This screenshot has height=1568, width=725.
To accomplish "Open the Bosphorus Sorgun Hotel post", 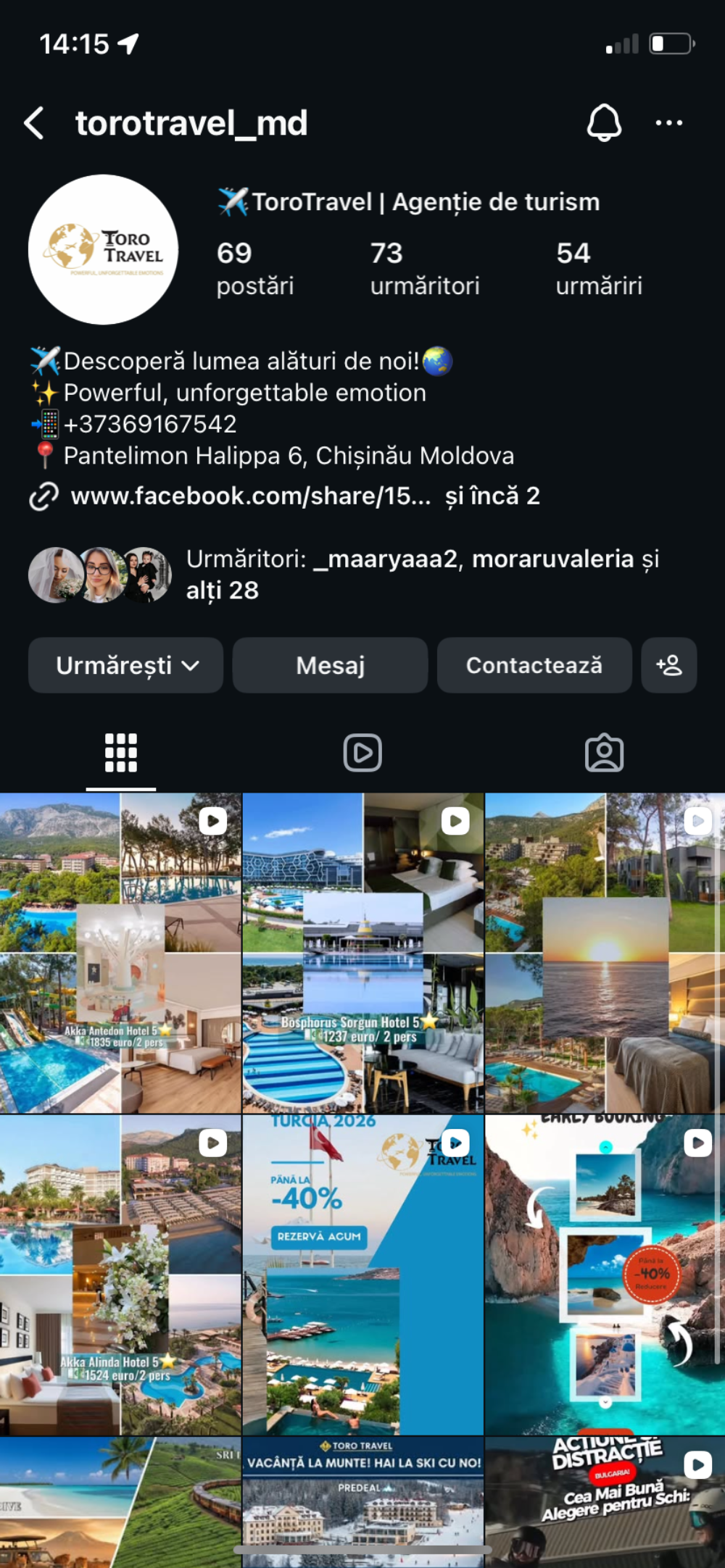I will pyautogui.click(x=362, y=953).
